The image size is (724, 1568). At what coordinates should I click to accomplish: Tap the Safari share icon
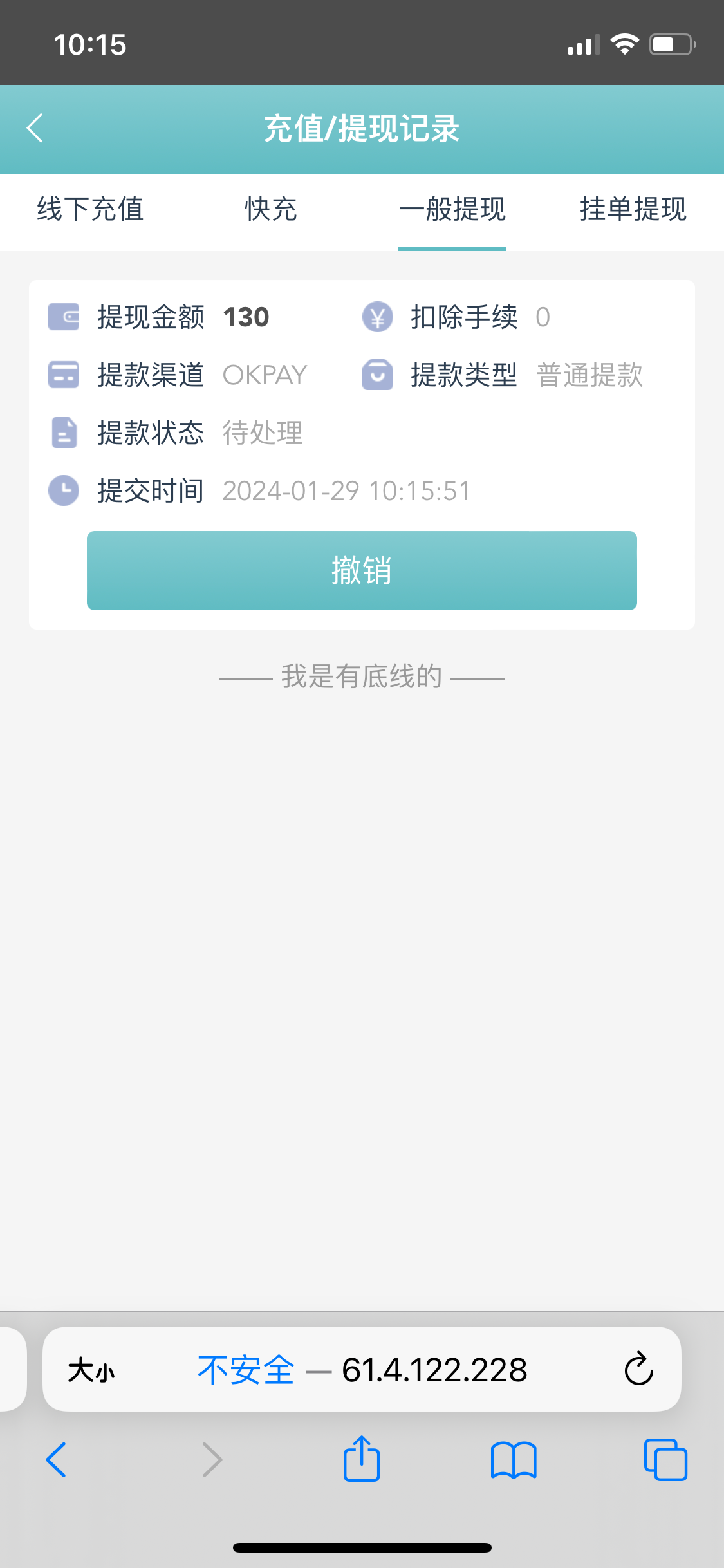[362, 1459]
